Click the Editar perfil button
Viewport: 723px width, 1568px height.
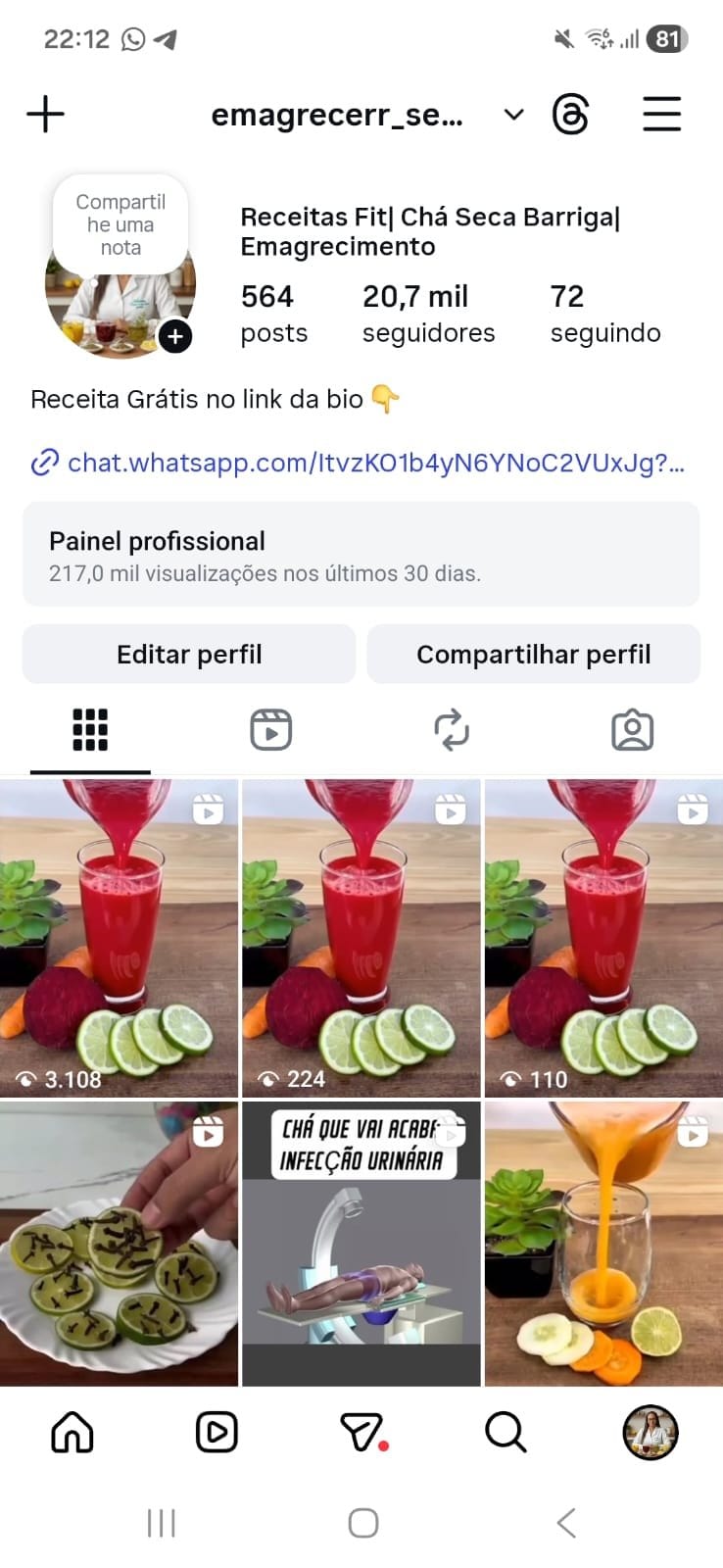pos(188,654)
